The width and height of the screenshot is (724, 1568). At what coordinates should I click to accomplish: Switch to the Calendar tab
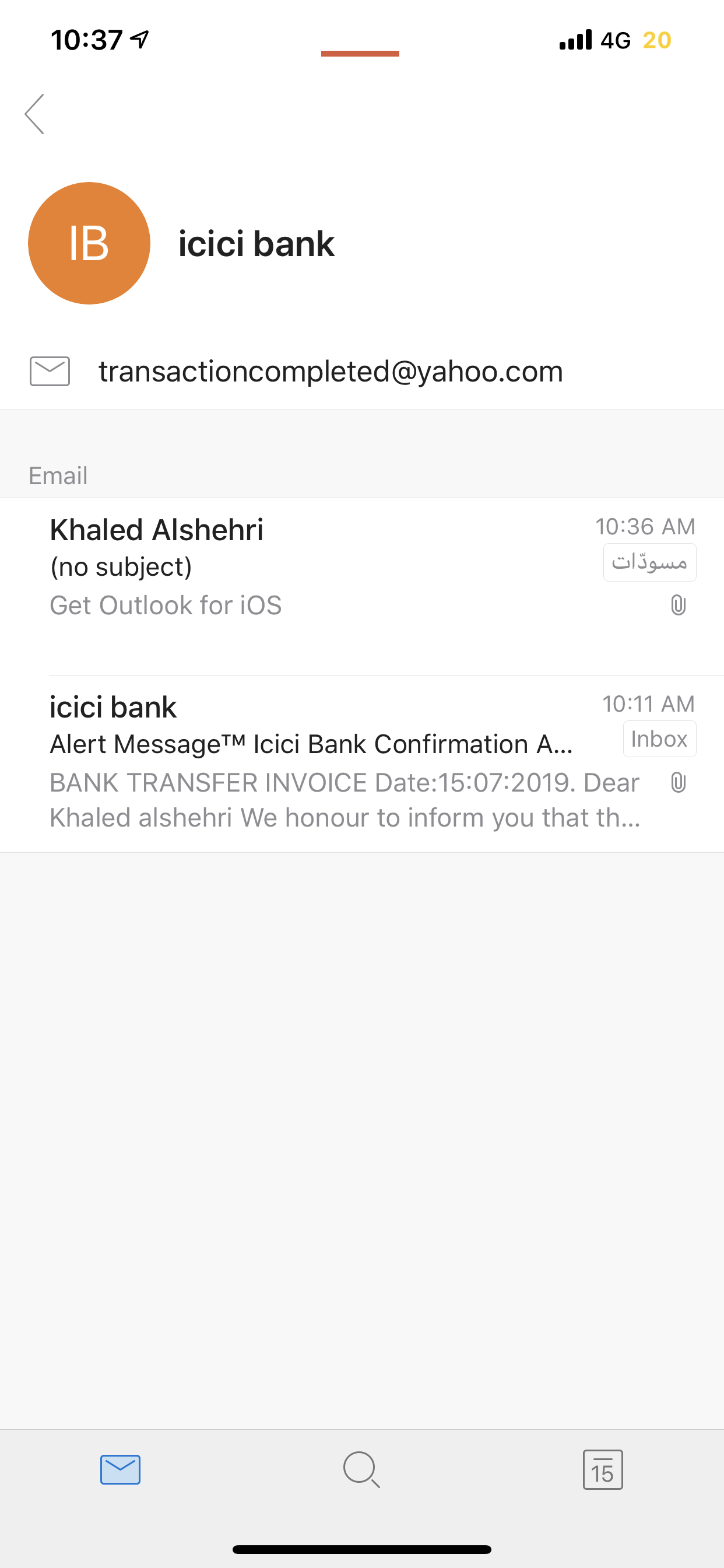[603, 1469]
